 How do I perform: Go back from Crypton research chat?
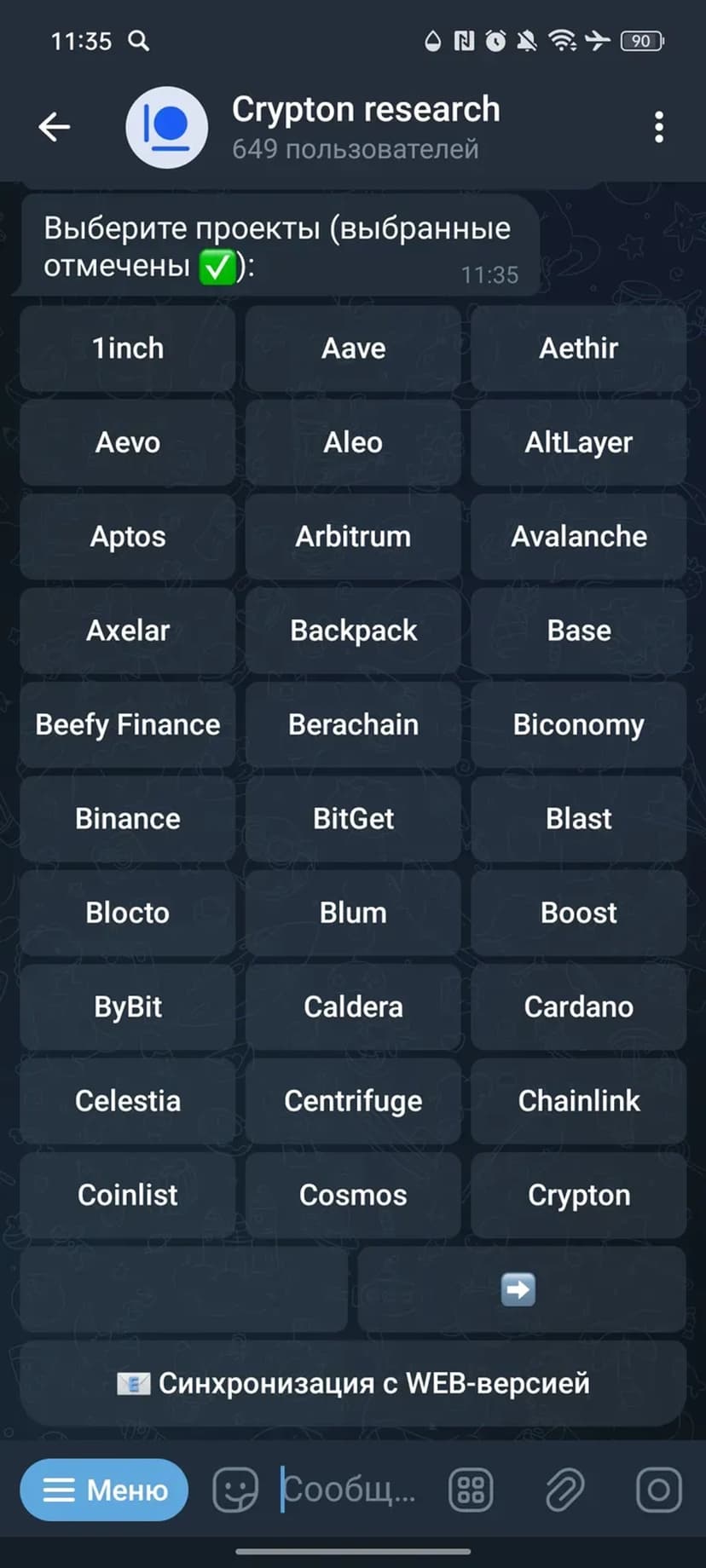55,128
